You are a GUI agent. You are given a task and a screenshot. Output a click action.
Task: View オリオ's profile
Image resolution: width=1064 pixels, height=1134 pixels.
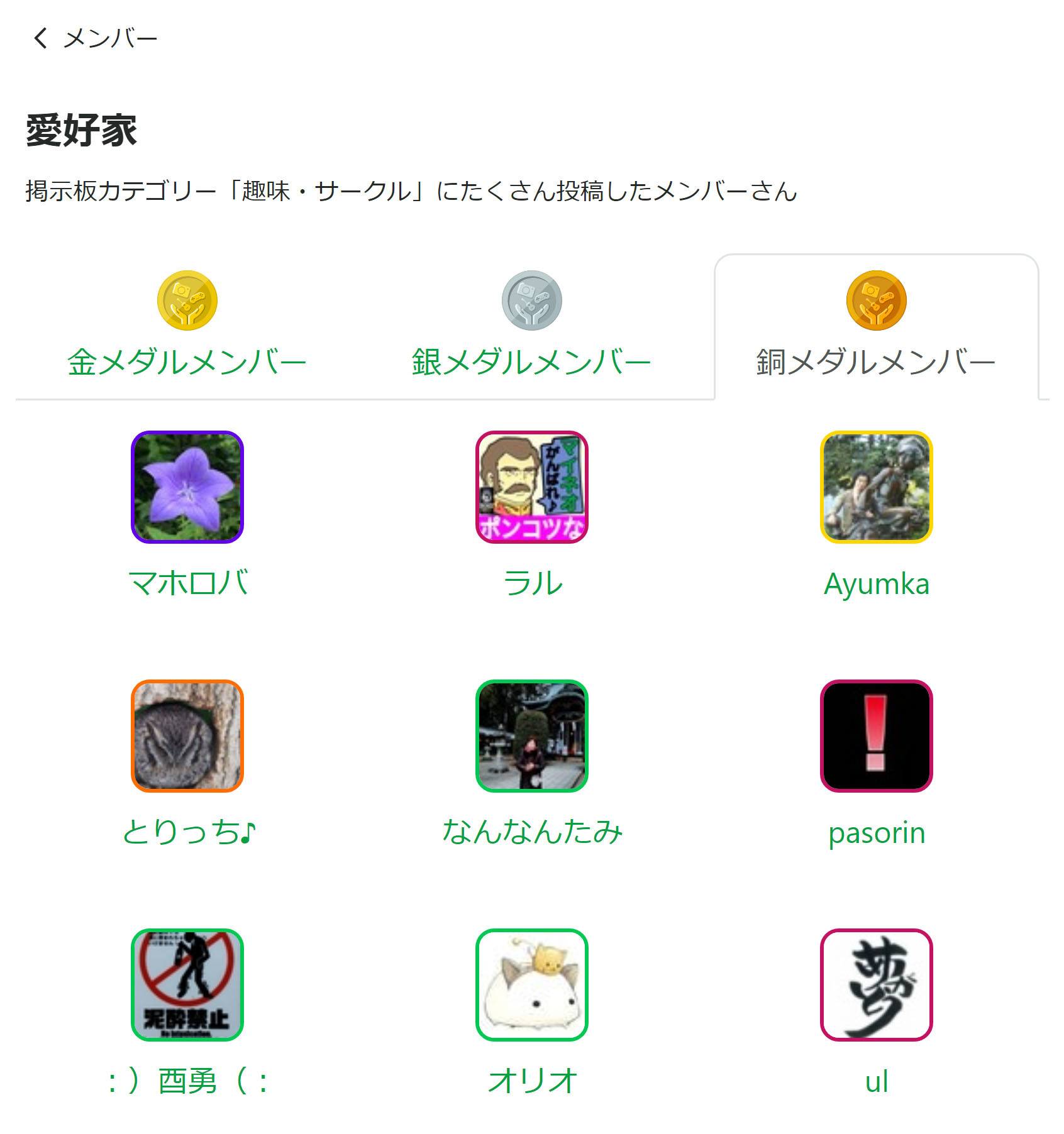click(x=532, y=1012)
